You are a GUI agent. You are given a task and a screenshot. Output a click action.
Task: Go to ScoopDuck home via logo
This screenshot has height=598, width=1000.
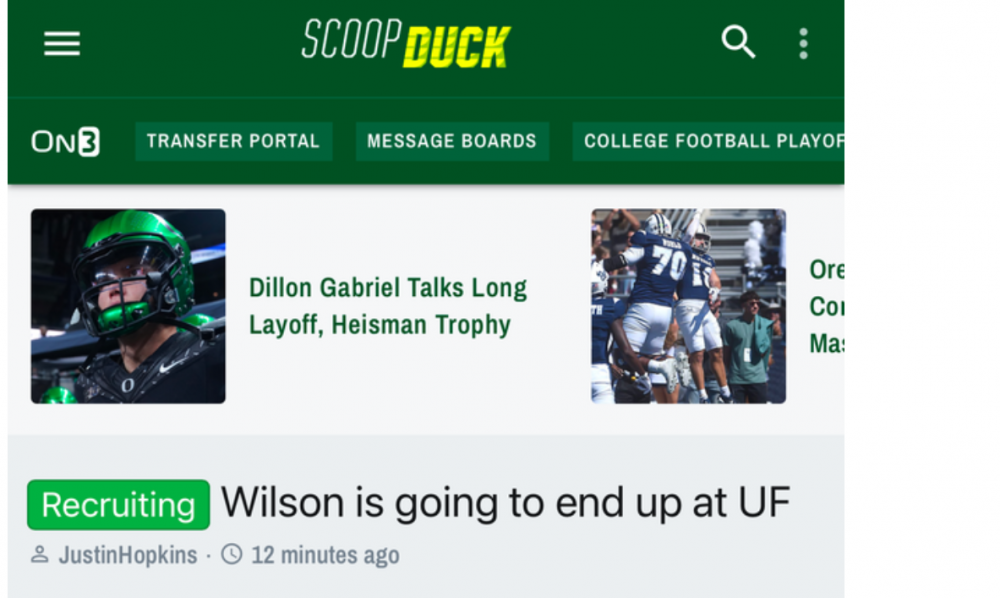[x=406, y=44]
